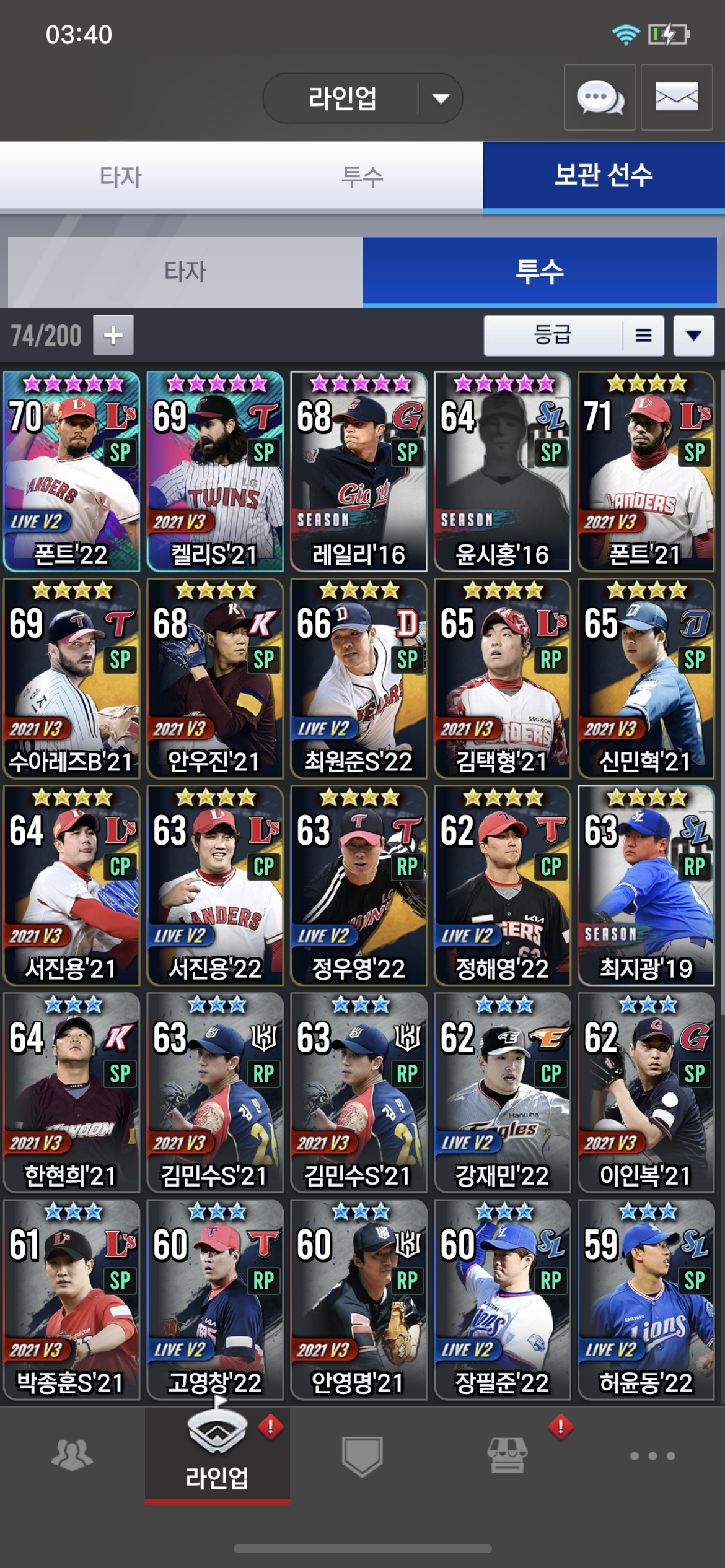Image resolution: width=725 pixels, height=1568 pixels.
Task: Select the 강재민'22 card
Action: click(x=503, y=1092)
